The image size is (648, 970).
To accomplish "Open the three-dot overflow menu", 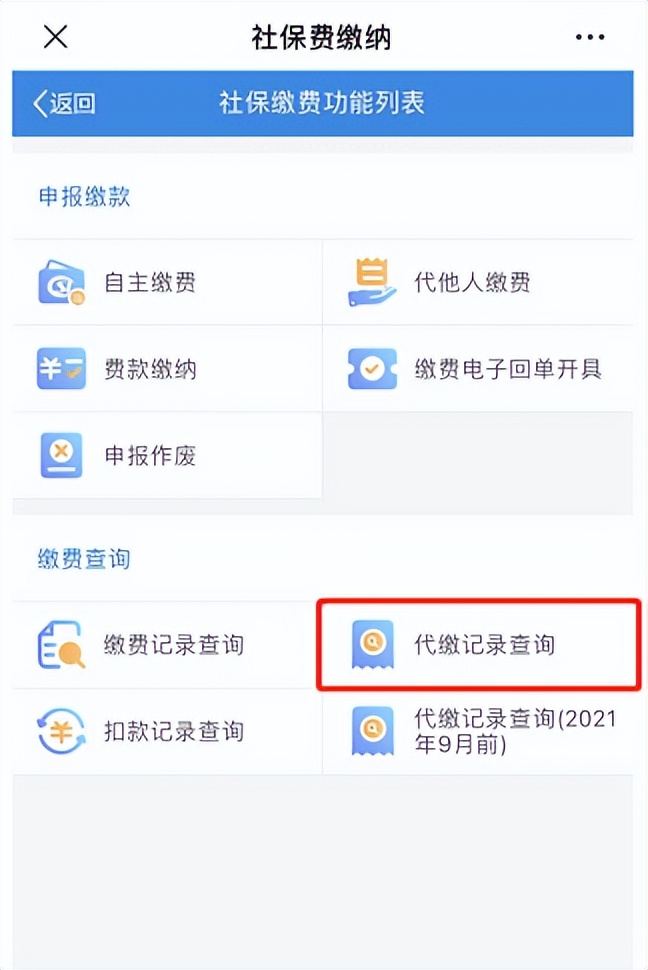I will click(591, 37).
